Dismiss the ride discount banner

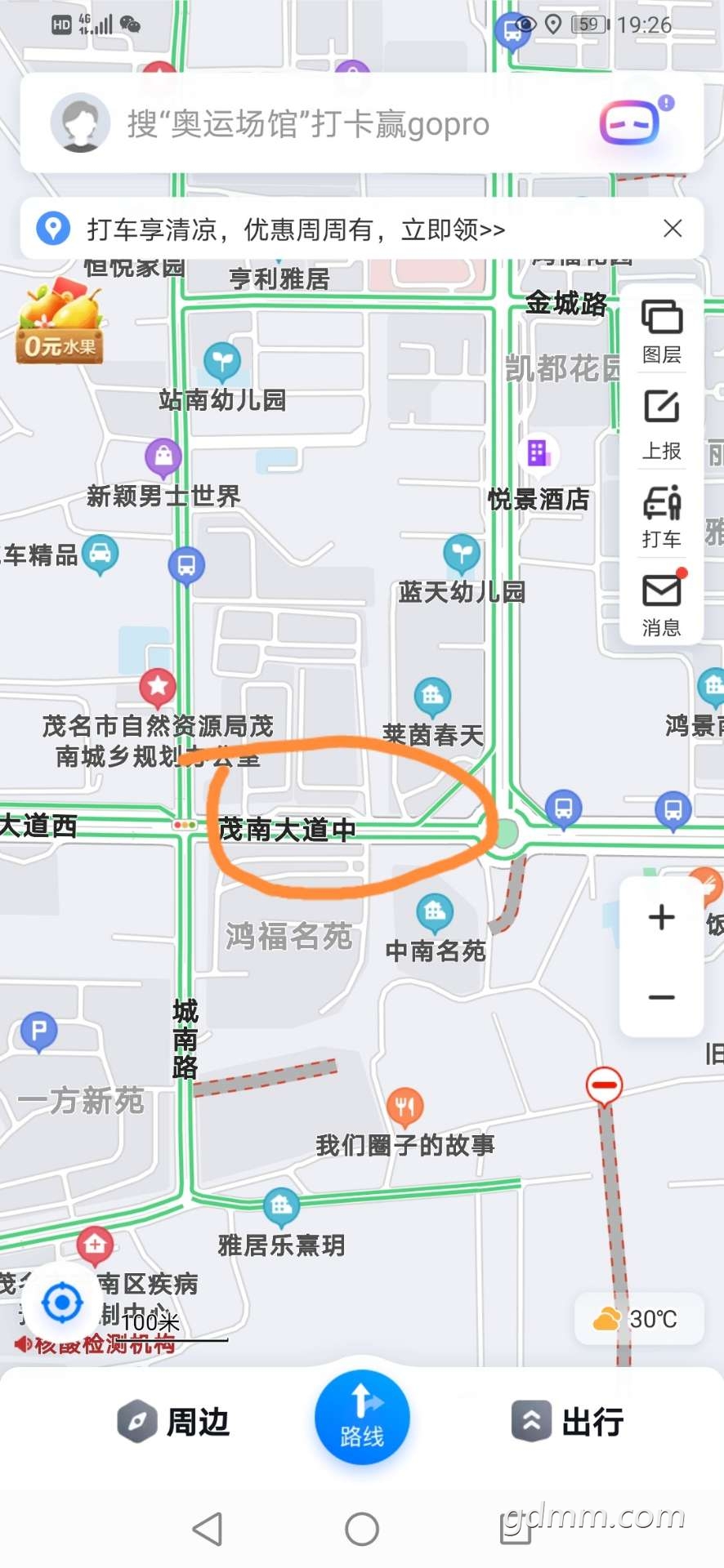click(673, 229)
